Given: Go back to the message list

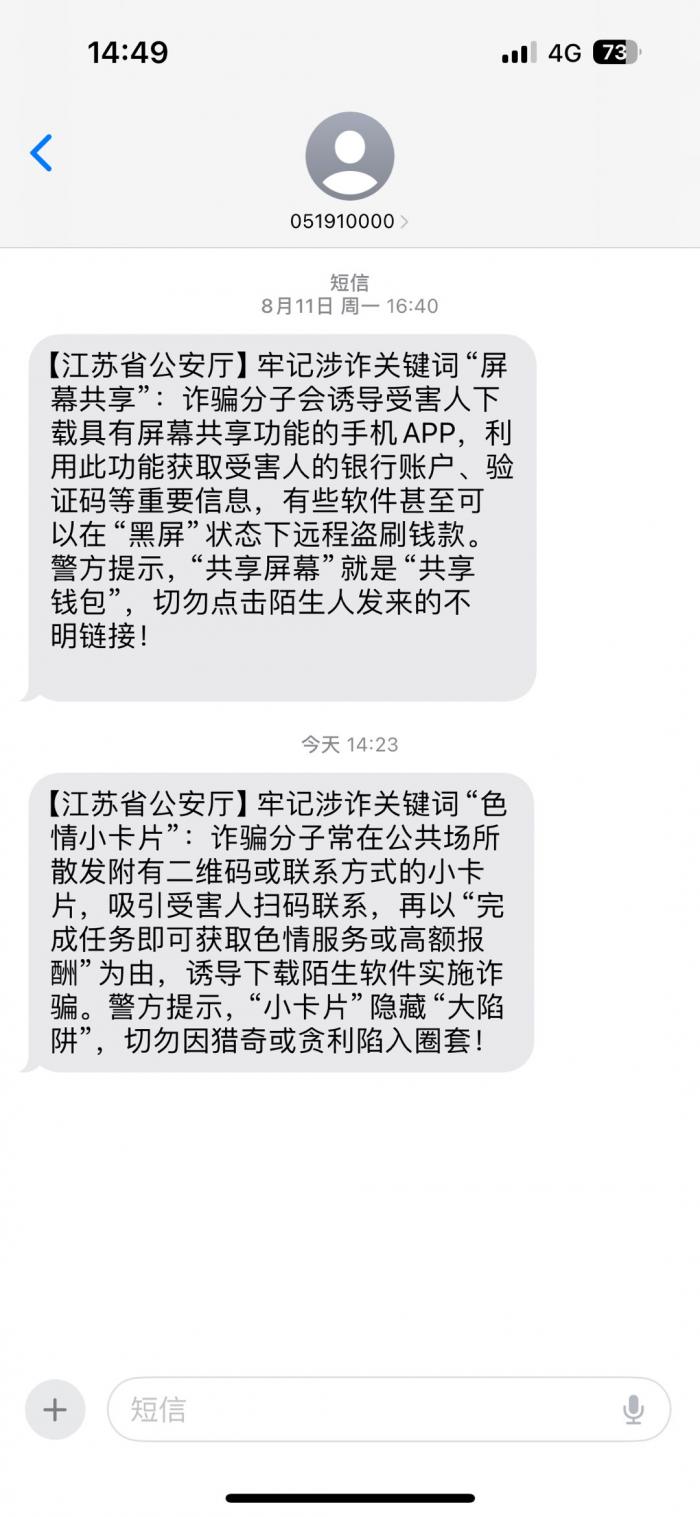Looking at the screenshot, I should pyautogui.click(x=41, y=153).
